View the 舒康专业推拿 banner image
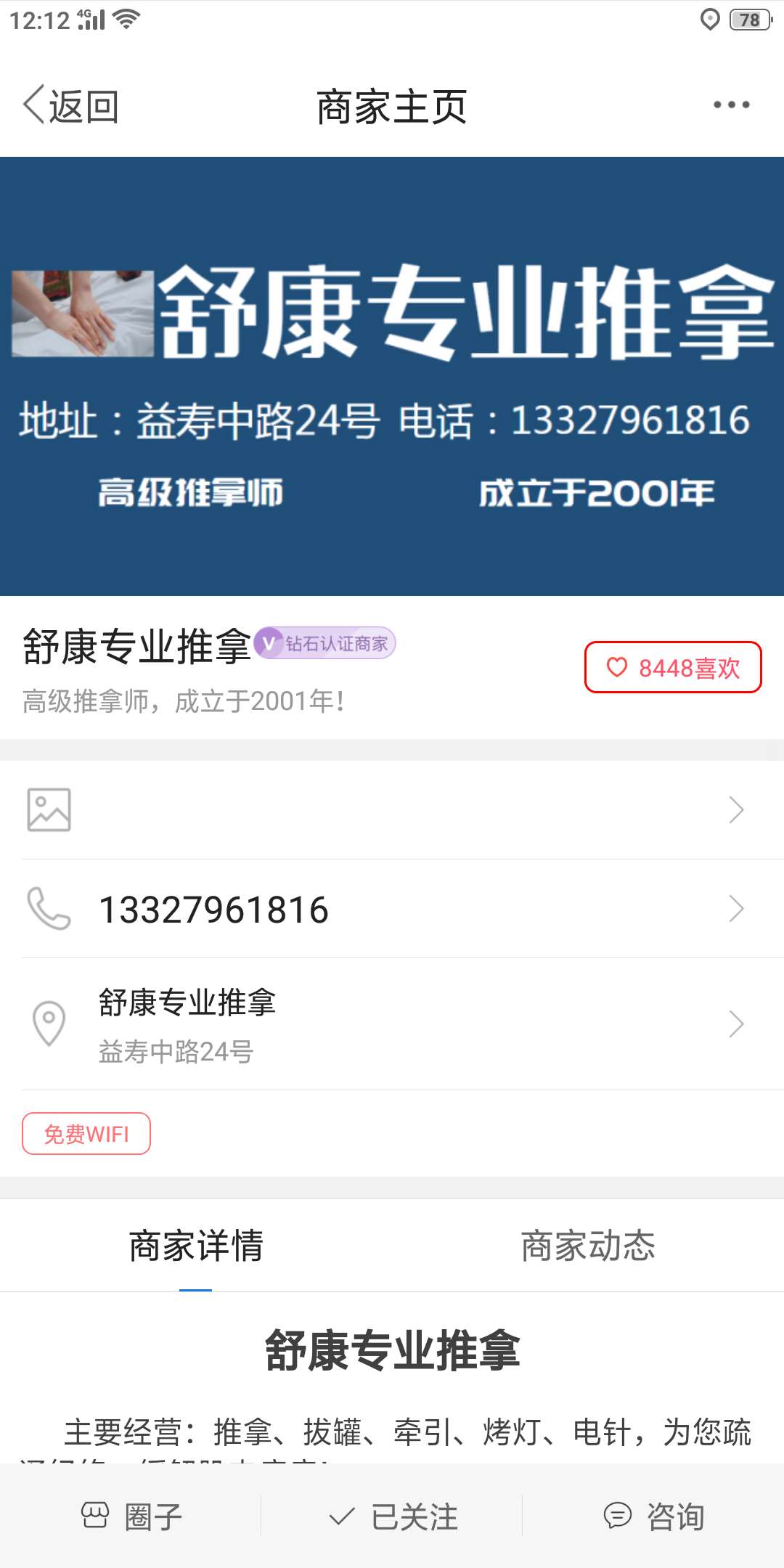784x1568 pixels. (x=392, y=376)
